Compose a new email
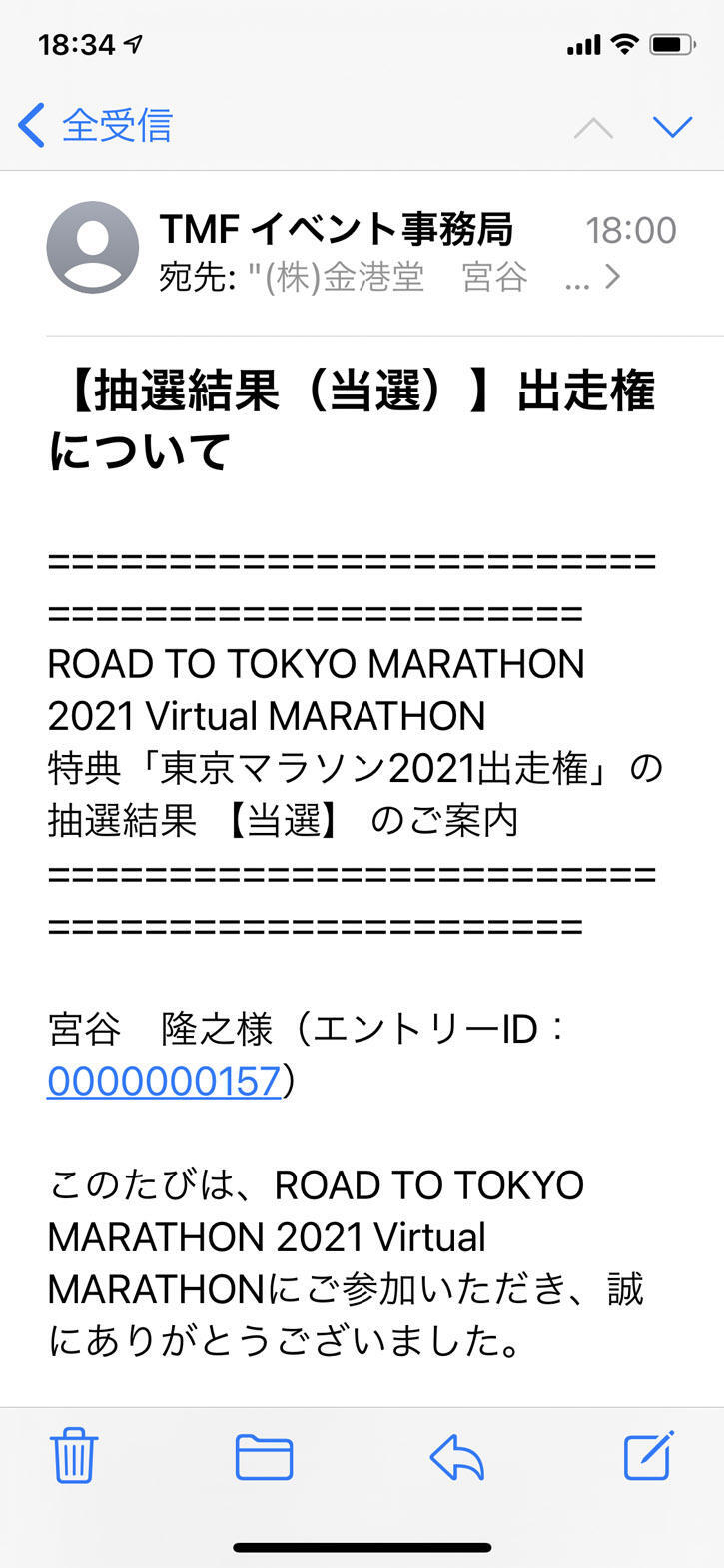Viewport: 724px width, 1568px height. pos(649,1456)
